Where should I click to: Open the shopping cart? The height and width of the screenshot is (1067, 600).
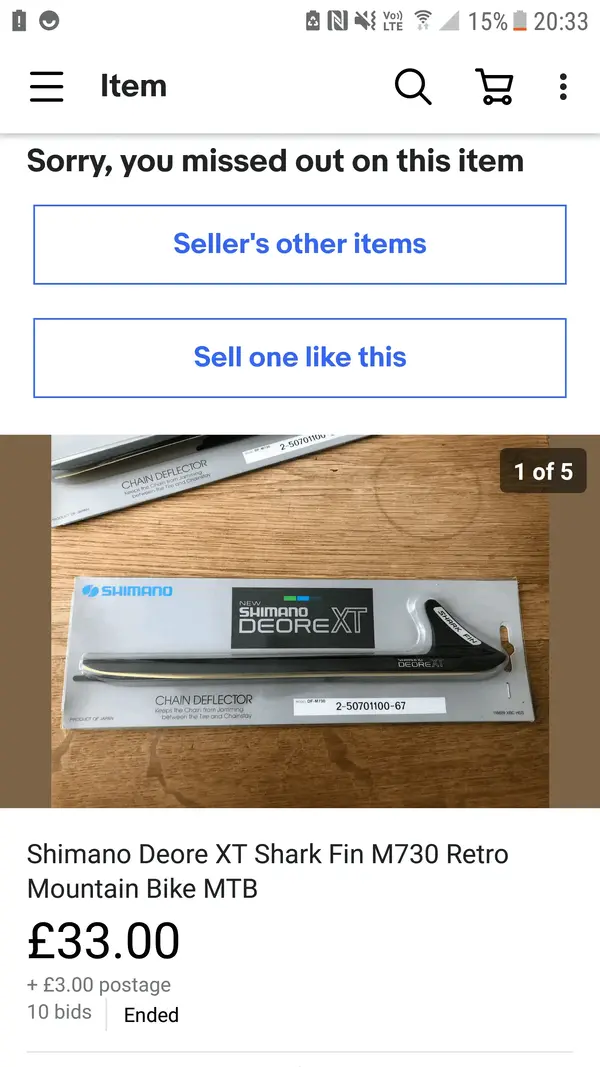[494, 87]
